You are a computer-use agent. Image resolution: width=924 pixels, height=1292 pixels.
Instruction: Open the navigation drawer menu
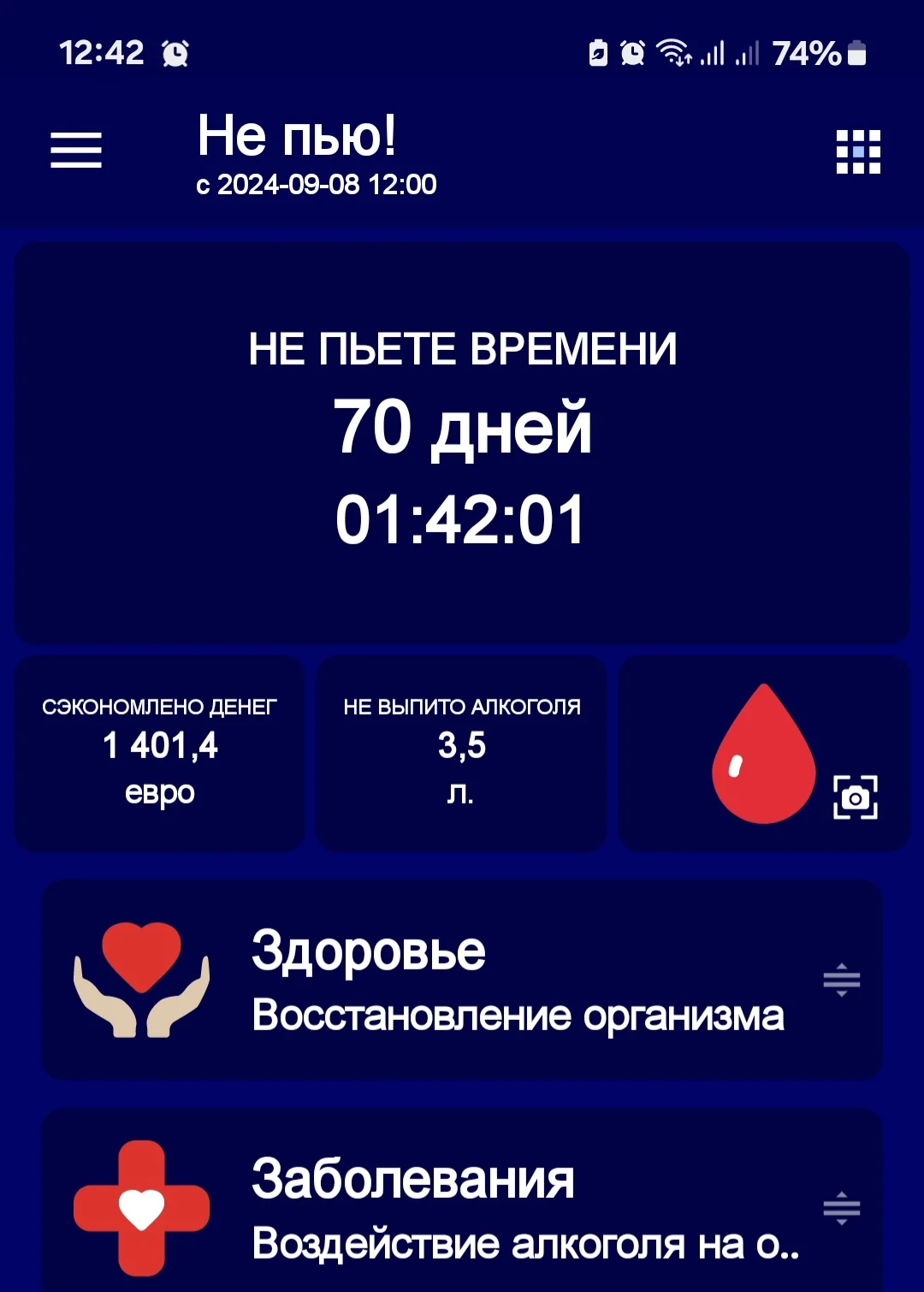(x=76, y=149)
